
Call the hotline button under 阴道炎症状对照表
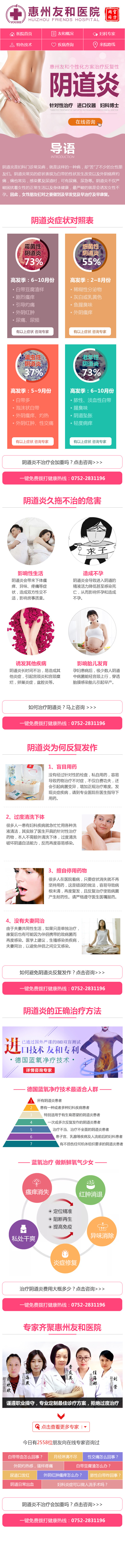tap(62, 478)
